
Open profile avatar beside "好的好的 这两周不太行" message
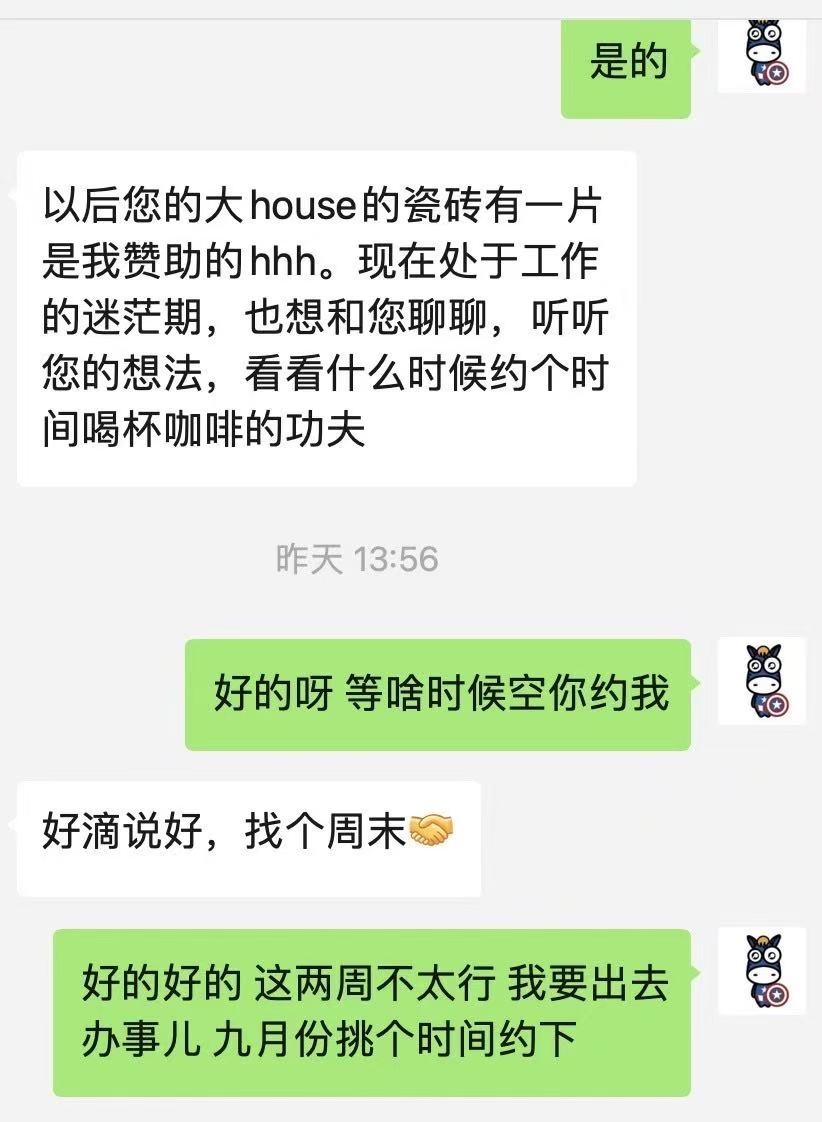762,971
